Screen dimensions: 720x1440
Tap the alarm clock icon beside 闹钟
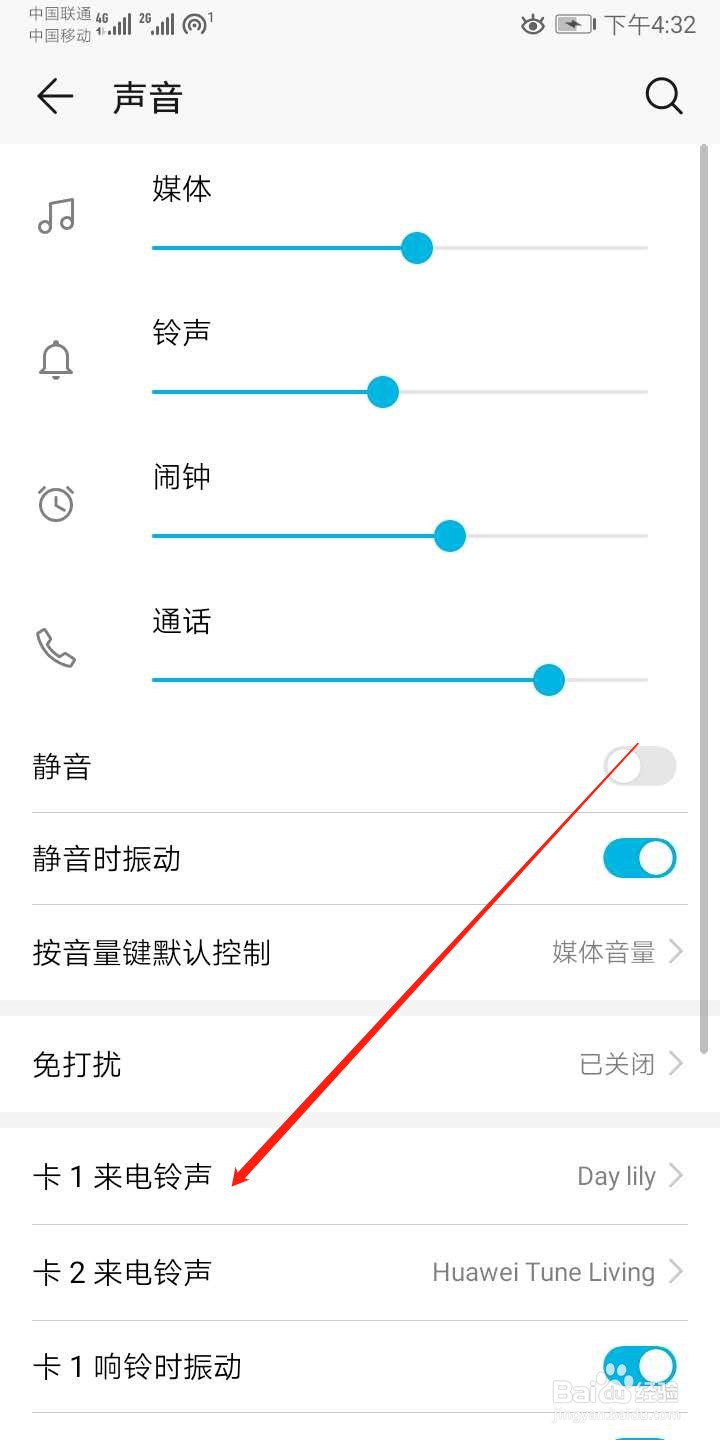pyautogui.click(x=57, y=503)
